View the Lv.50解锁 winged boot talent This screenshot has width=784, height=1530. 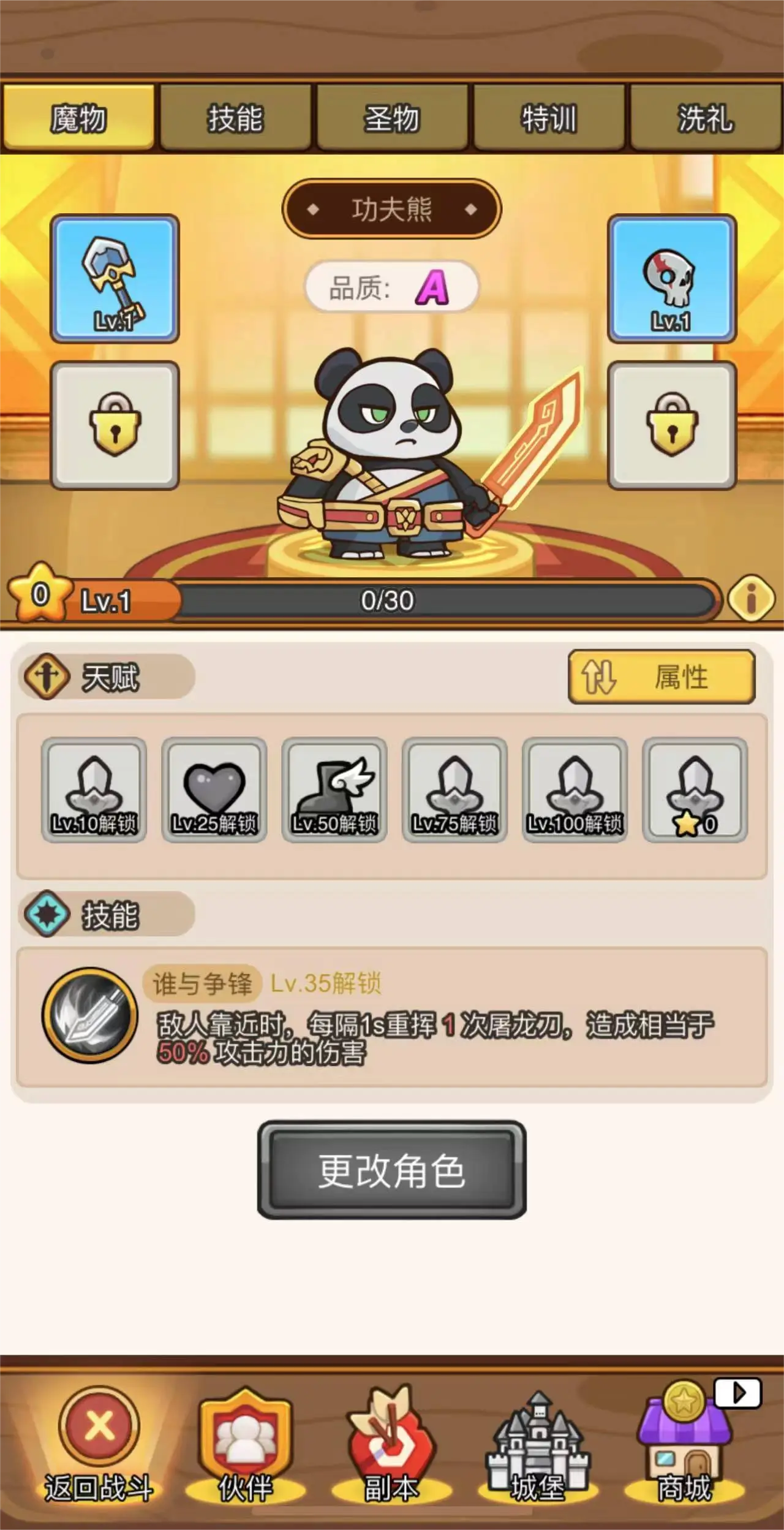[x=334, y=790]
